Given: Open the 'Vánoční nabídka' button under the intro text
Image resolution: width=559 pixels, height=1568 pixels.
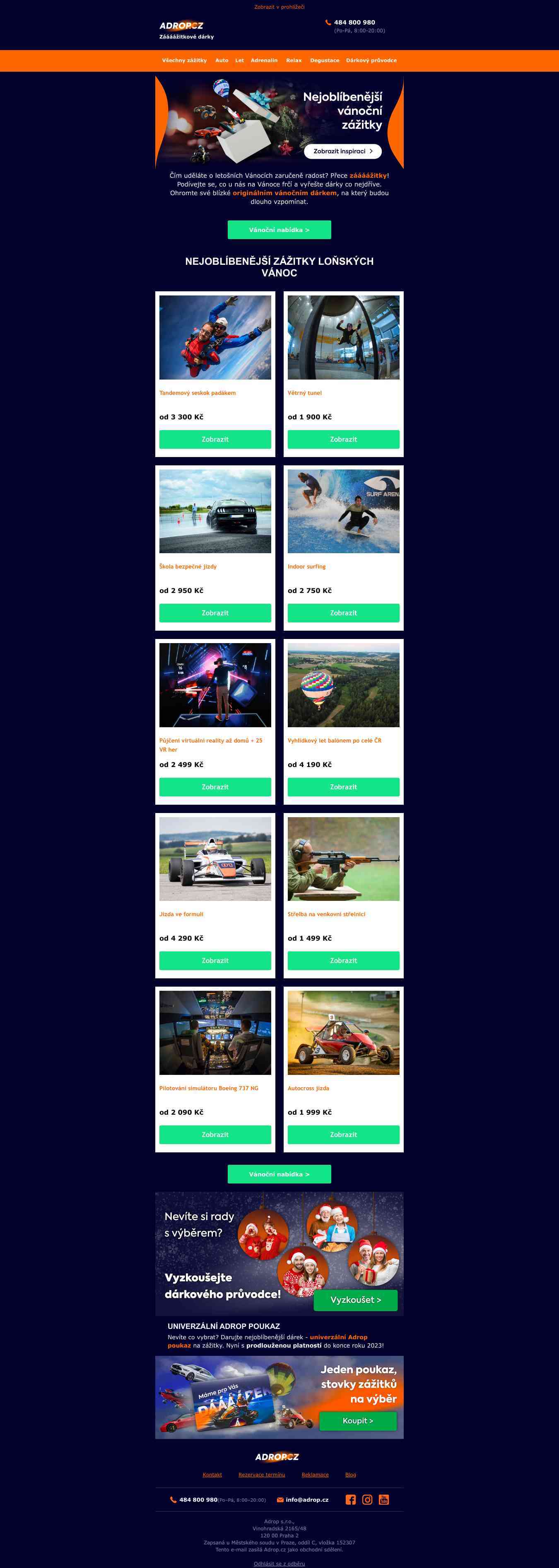Looking at the screenshot, I should pyautogui.click(x=279, y=230).
